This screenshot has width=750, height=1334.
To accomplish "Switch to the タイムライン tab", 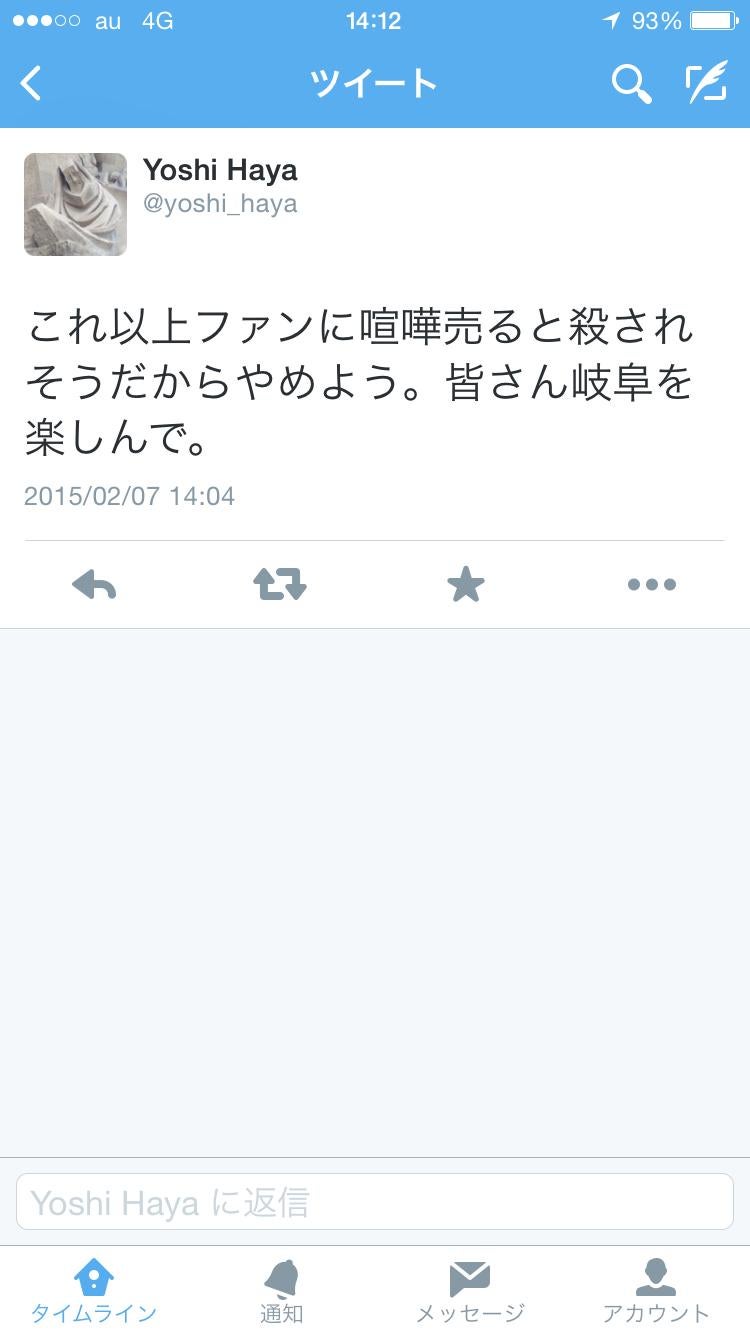I will point(94,1290).
